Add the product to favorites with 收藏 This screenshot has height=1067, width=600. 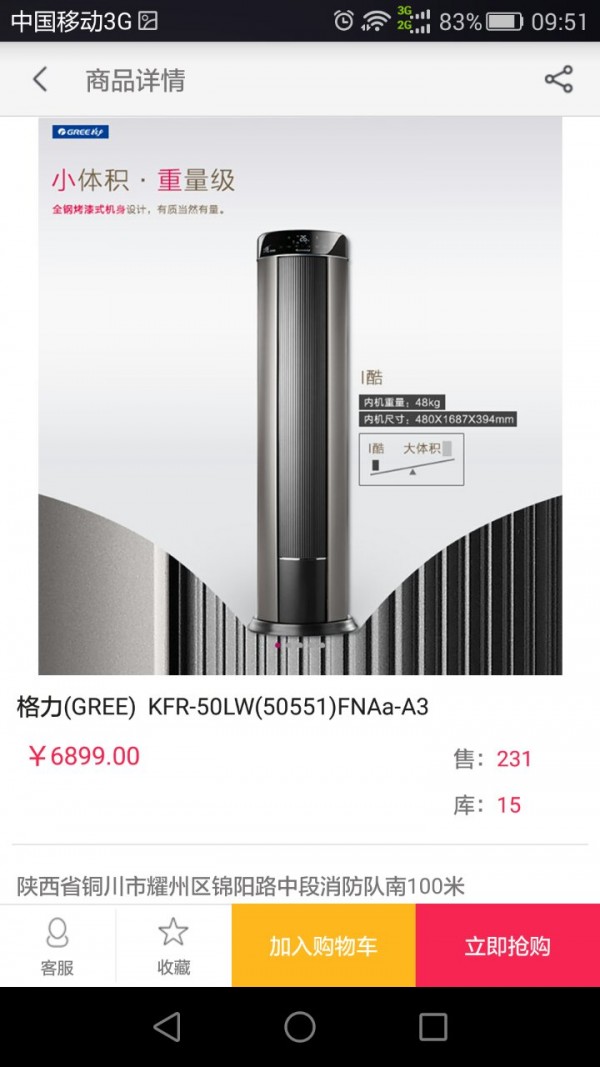coord(173,946)
